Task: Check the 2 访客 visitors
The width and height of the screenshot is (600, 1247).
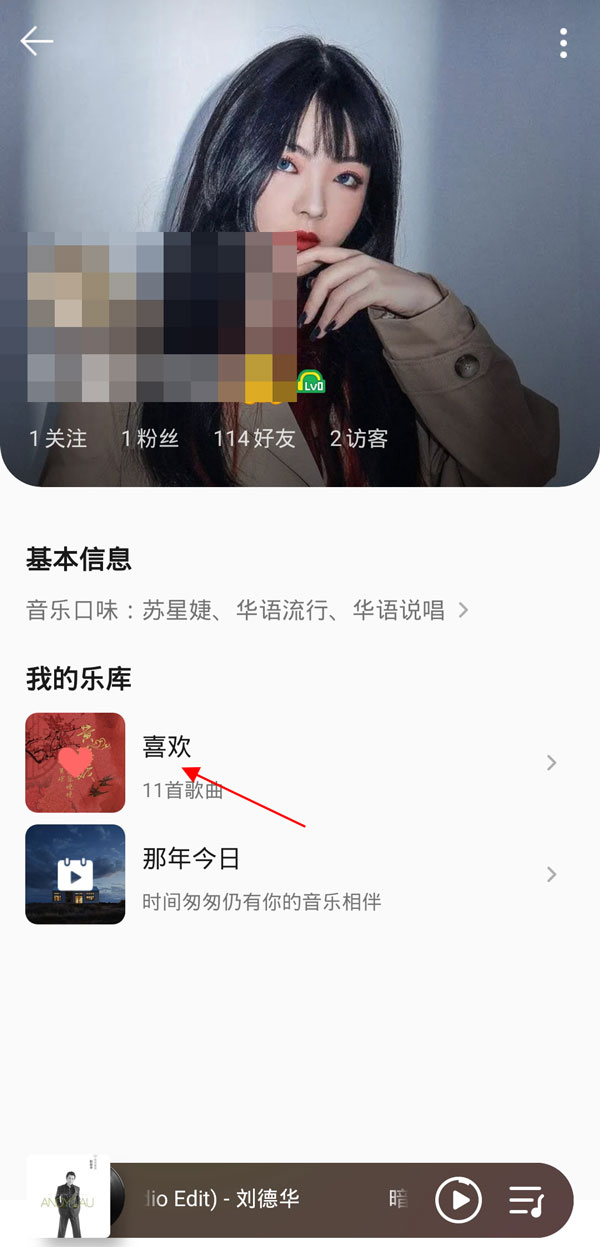Action: pyautogui.click(x=359, y=438)
